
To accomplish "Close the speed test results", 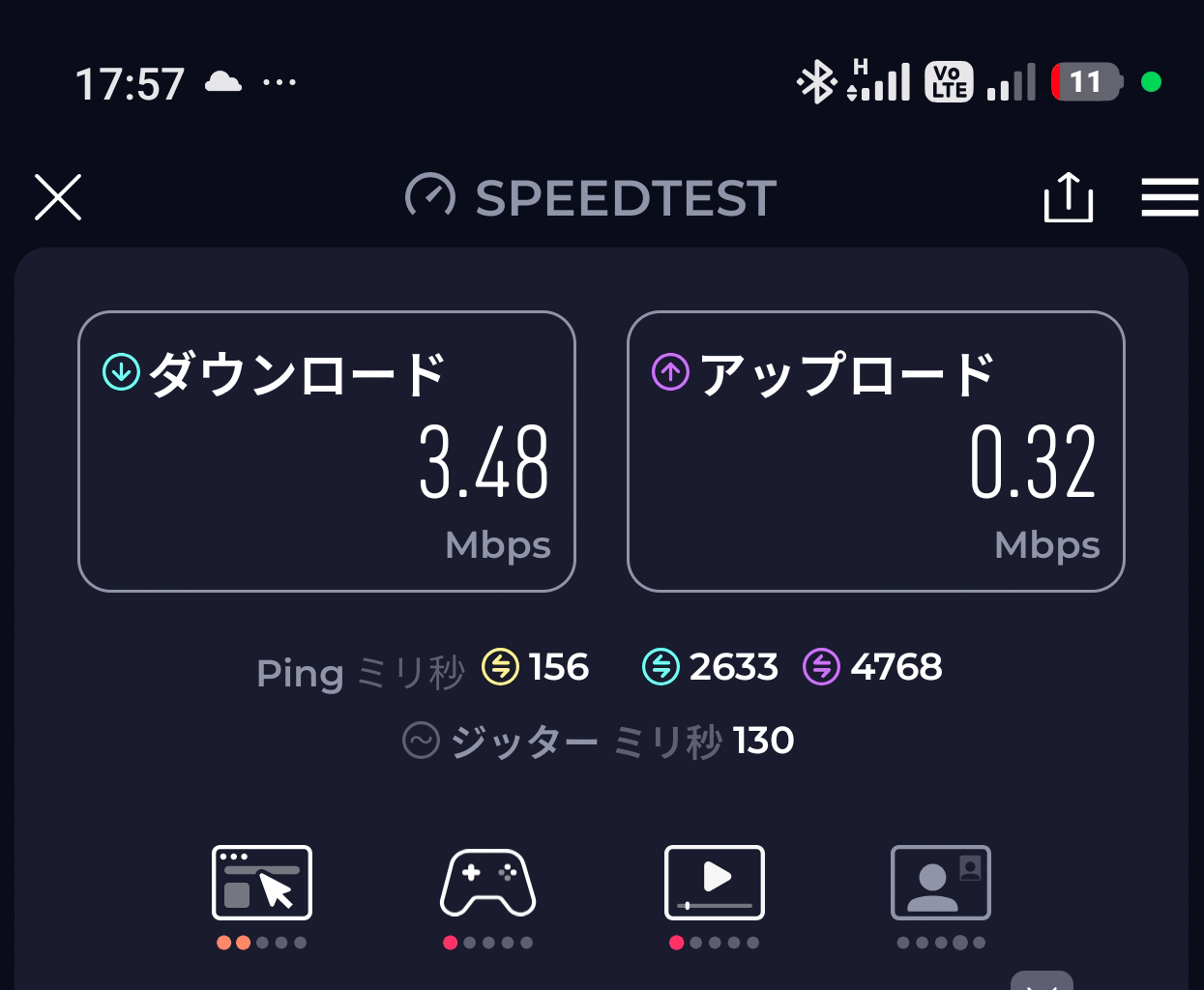I will click(x=58, y=197).
